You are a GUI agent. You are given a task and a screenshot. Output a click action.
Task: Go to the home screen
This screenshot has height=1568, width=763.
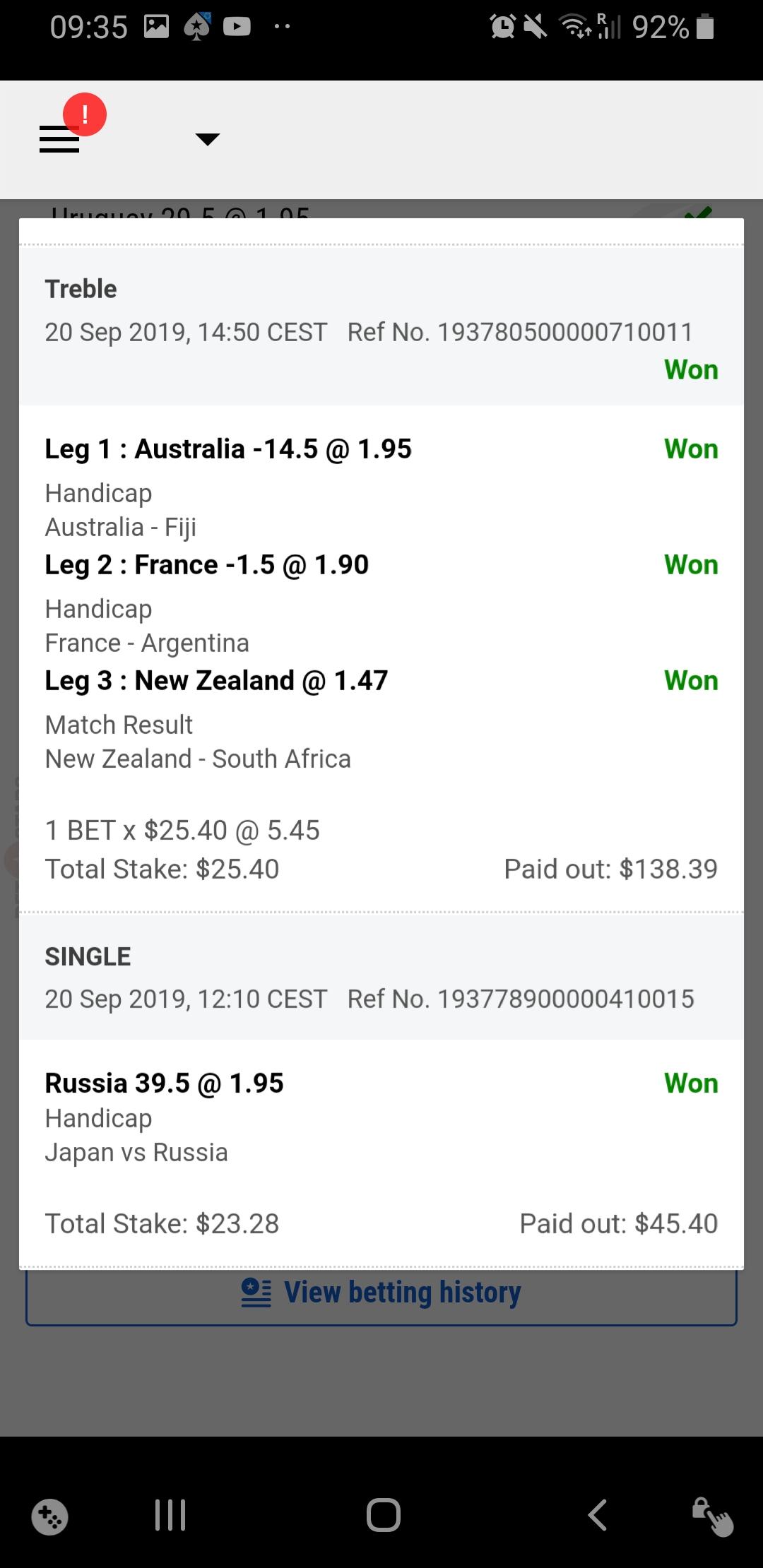384,1515
